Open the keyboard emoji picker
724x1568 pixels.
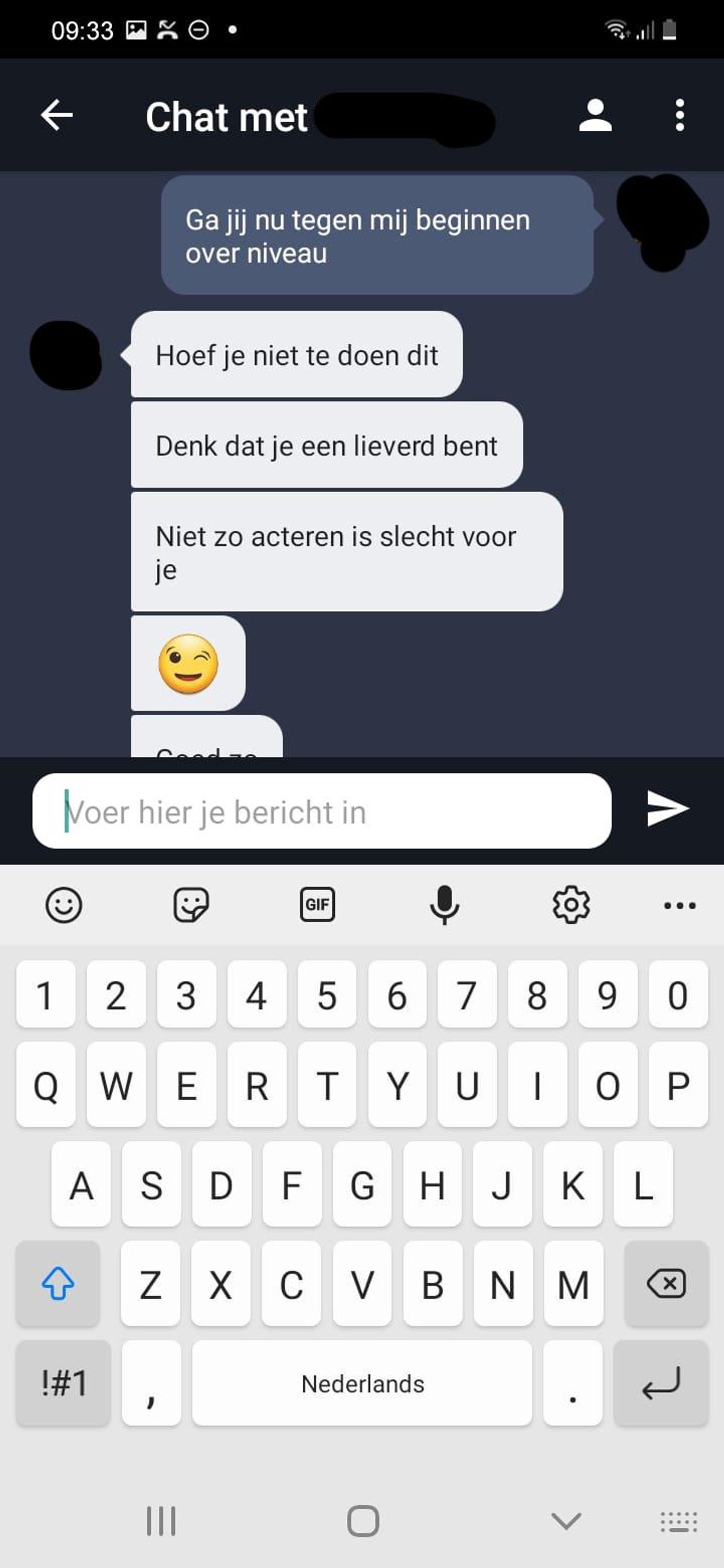pyautogui.click(x=64, y=905)
